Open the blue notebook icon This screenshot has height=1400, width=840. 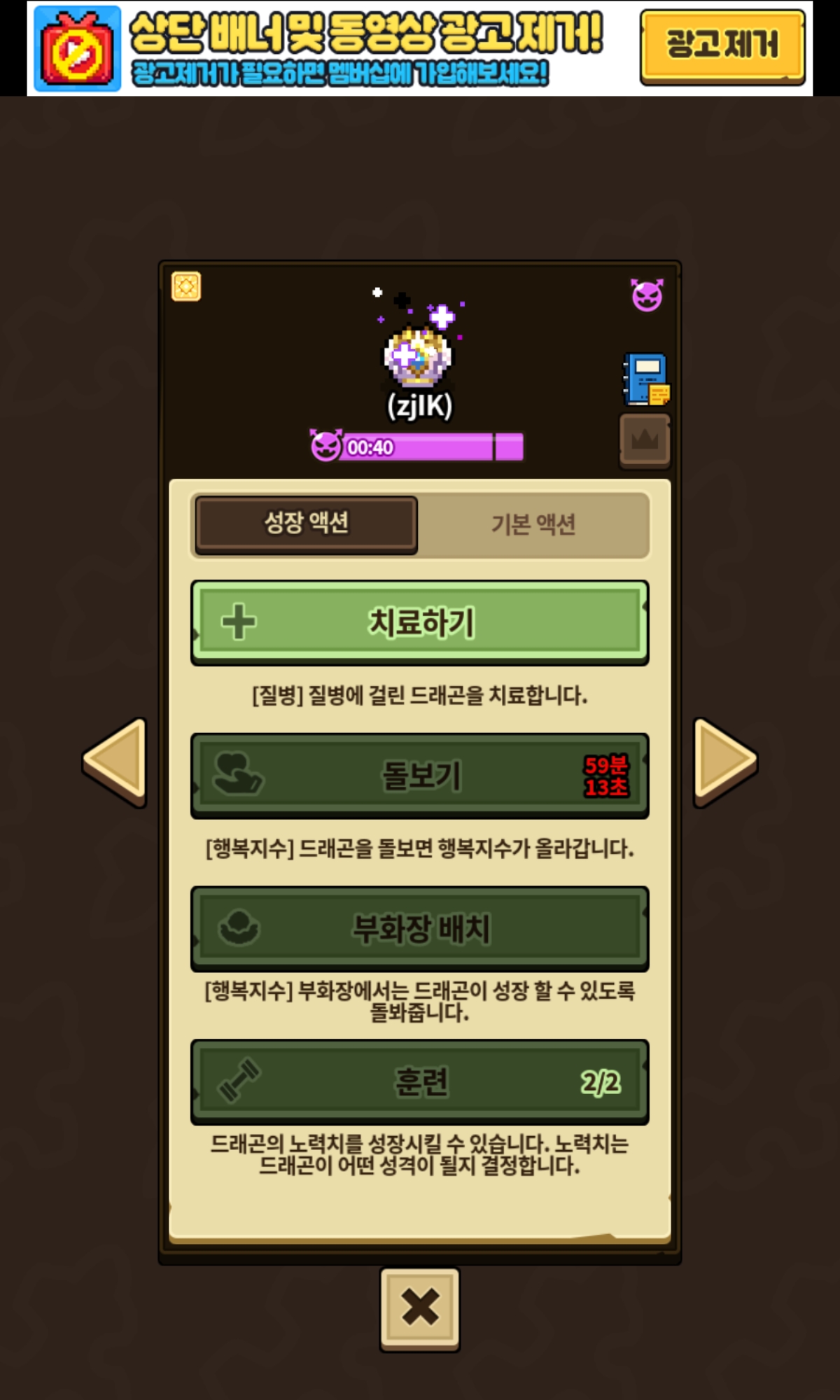tap(645, 379)
